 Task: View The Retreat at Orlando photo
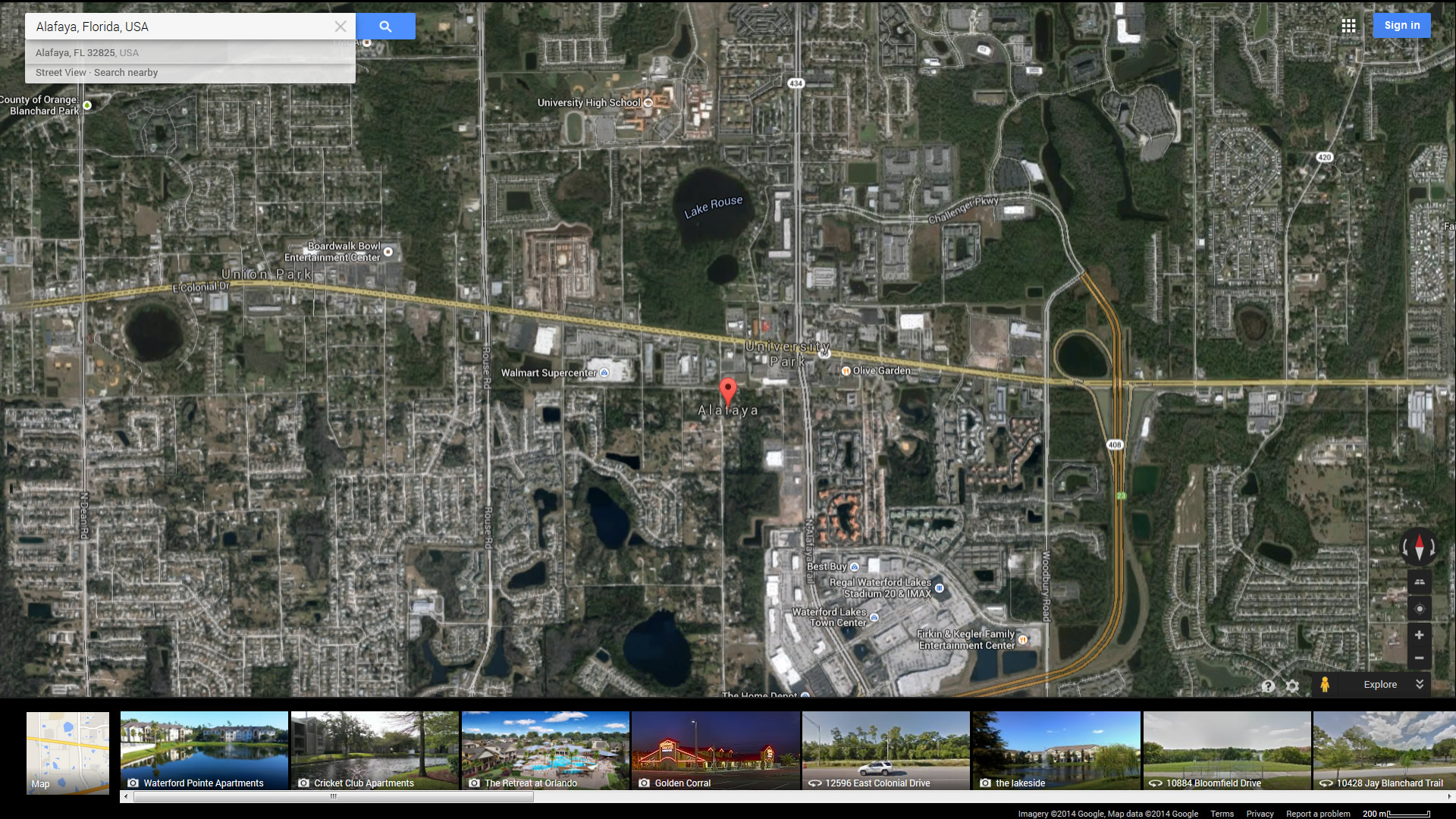[545, 750]
